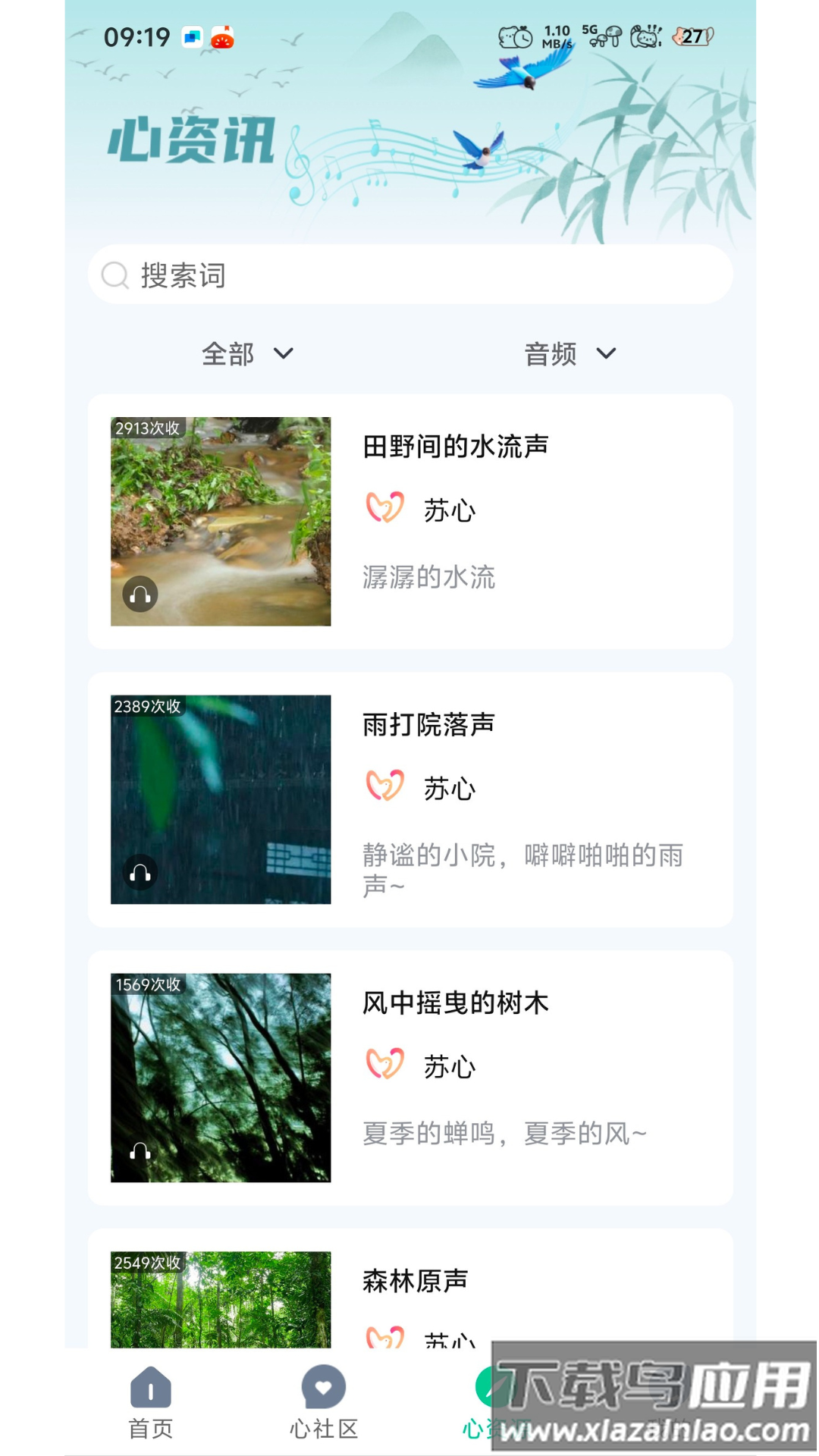Open the 田野间的水流声 audio card
The image size is (819, 1456).
coord(409,521)
